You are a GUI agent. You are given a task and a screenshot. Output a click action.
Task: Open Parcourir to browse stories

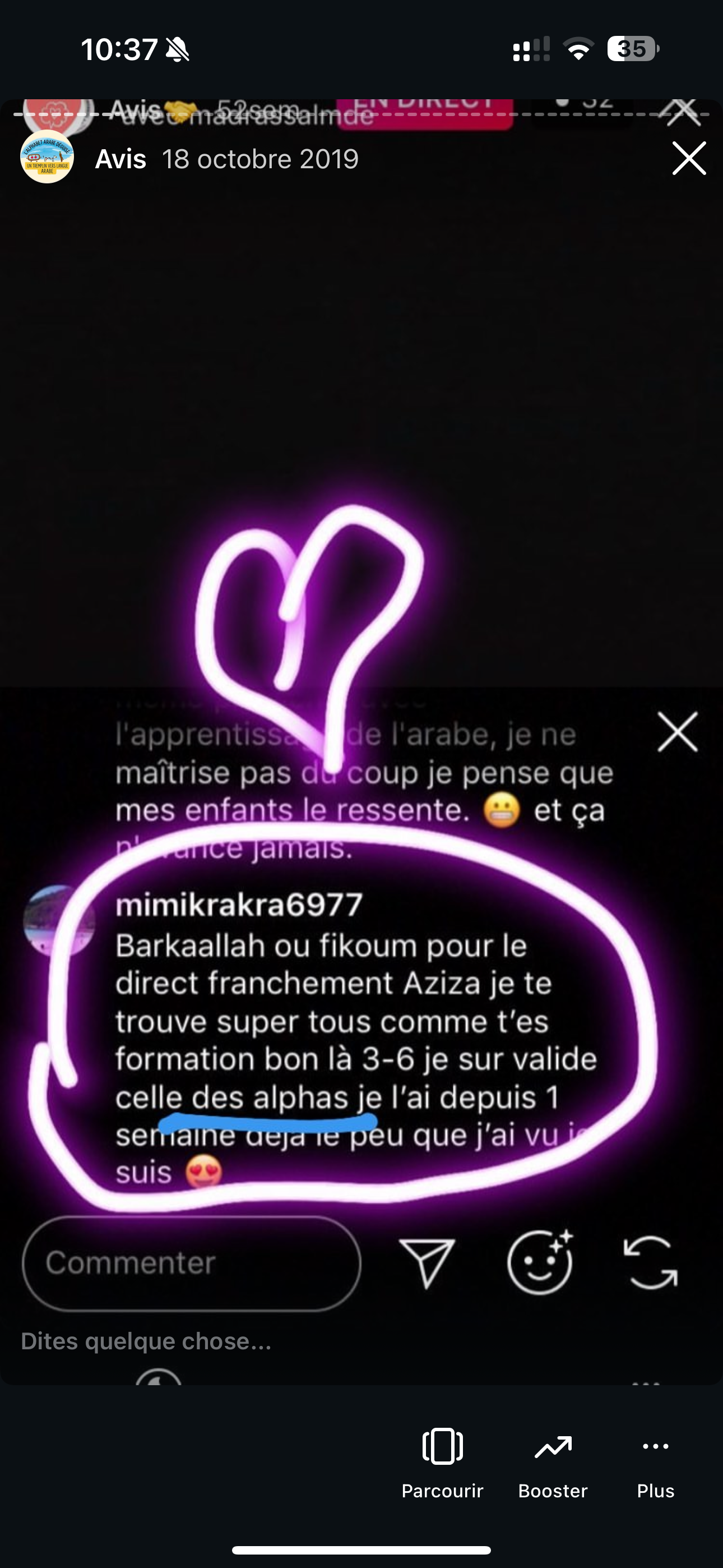442,1462
